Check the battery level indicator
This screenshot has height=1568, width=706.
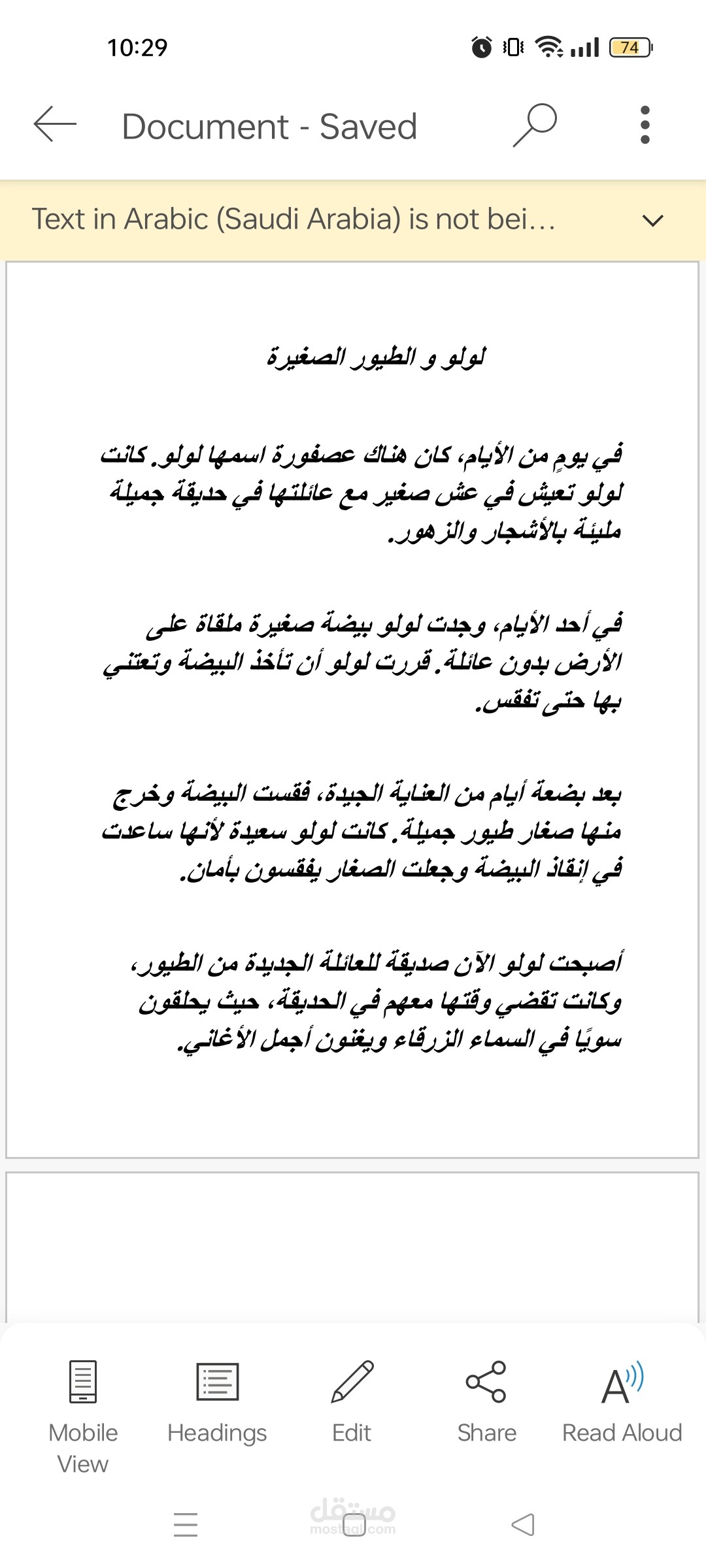click(x=629, y=48)
